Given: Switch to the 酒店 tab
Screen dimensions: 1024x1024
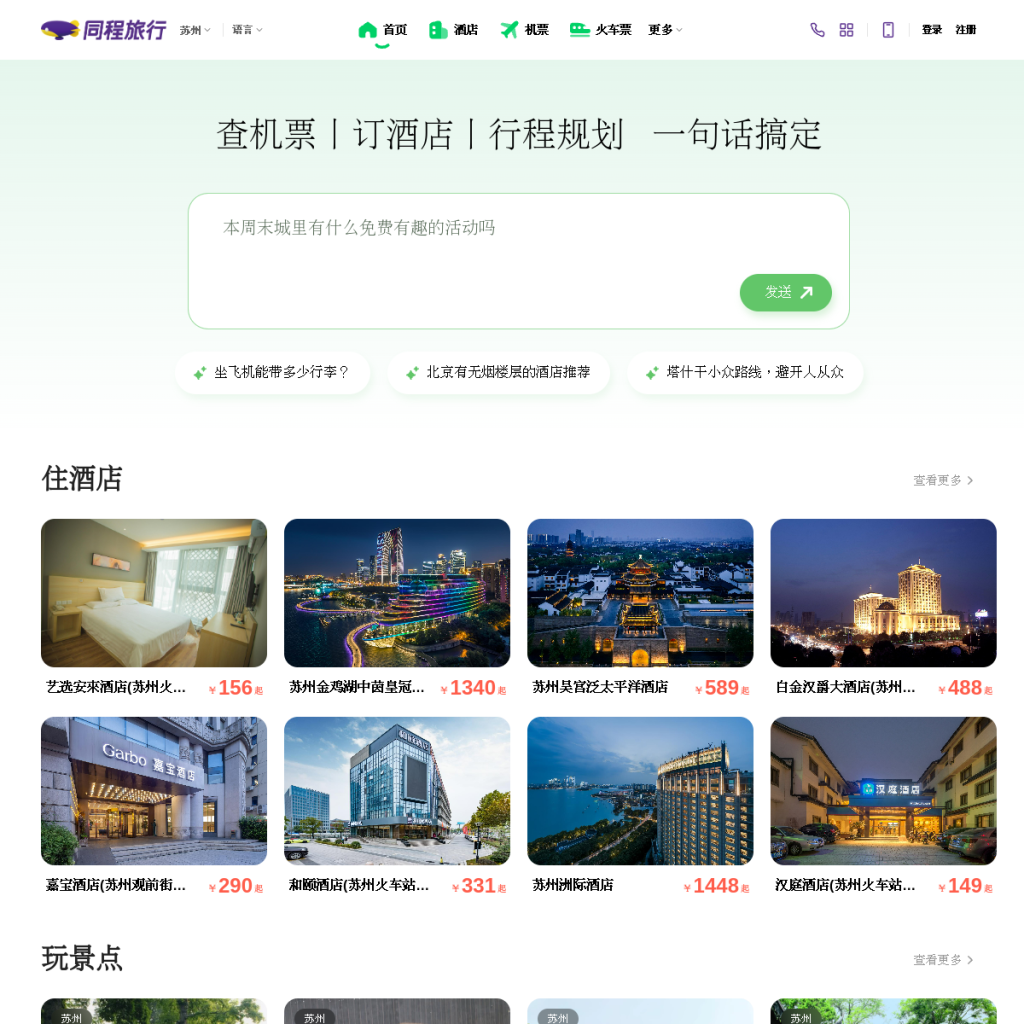Looking at the screenshot, I should 453,30.
